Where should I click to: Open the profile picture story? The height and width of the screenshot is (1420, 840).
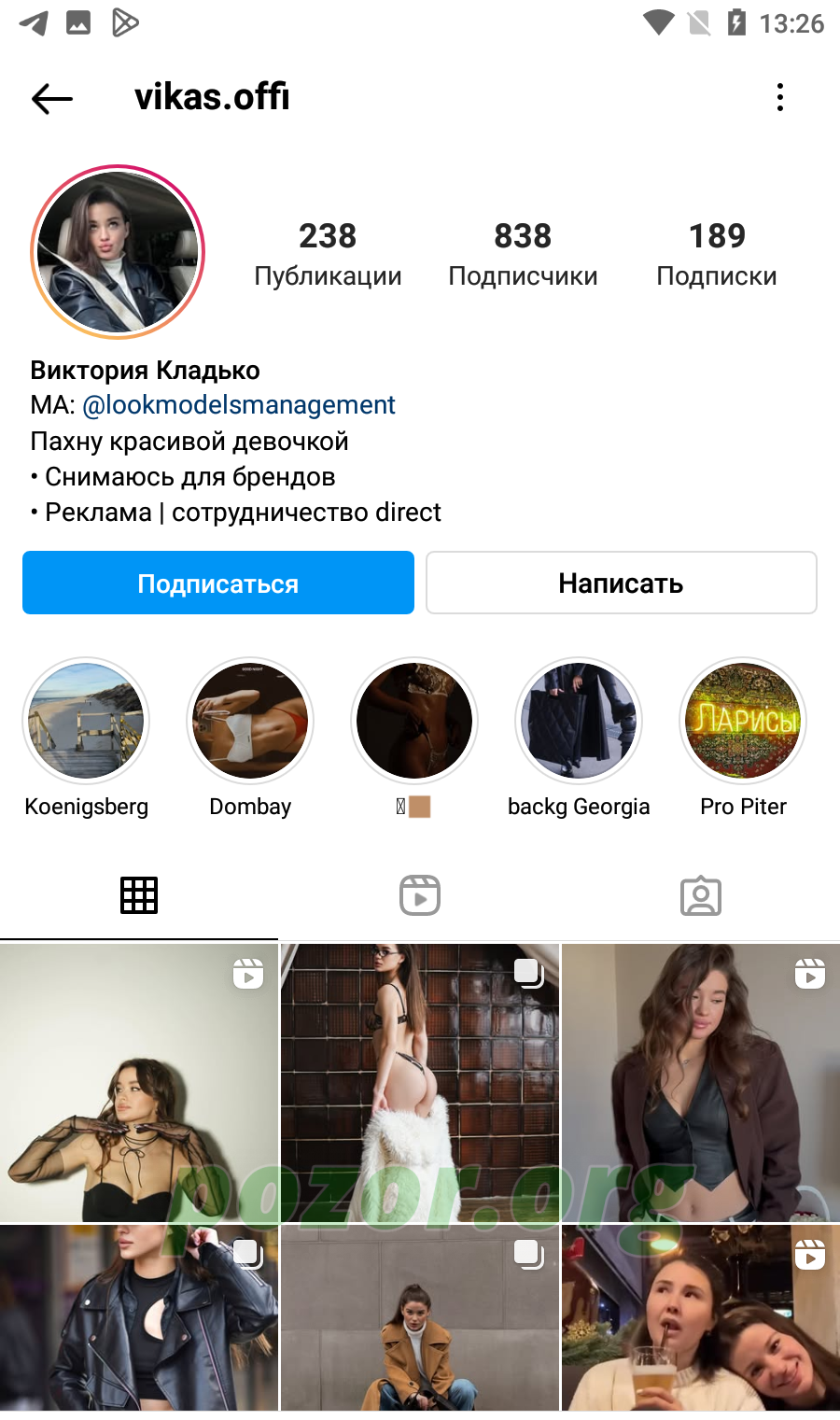point(118,252)
